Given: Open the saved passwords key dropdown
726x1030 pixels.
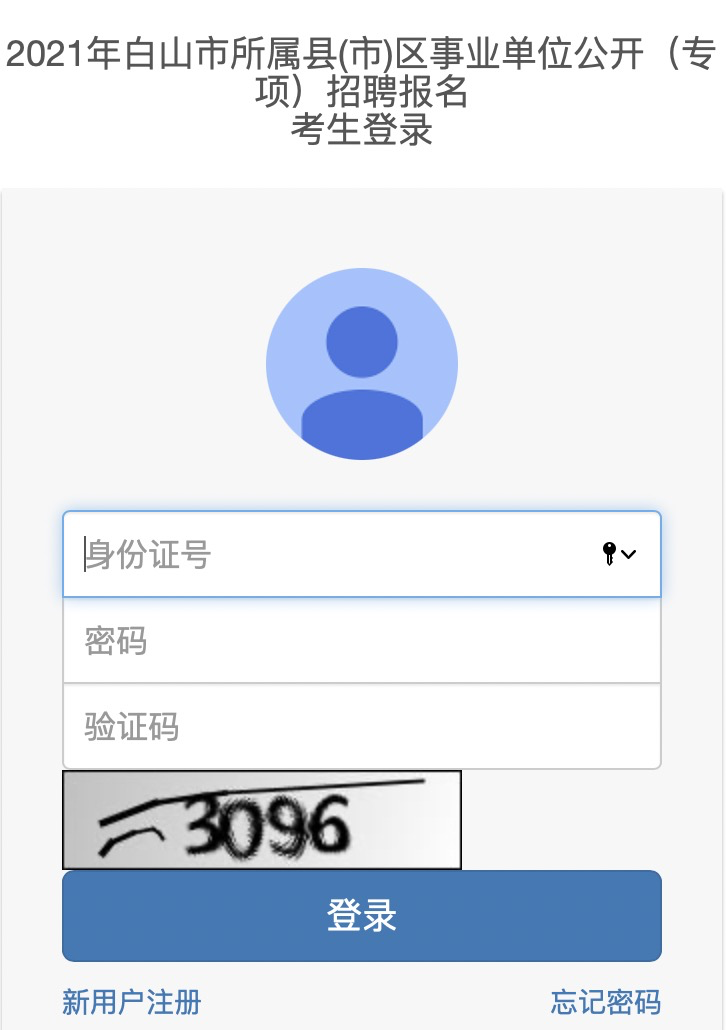Looking at the screenshot, I should [x=619, y=553].
